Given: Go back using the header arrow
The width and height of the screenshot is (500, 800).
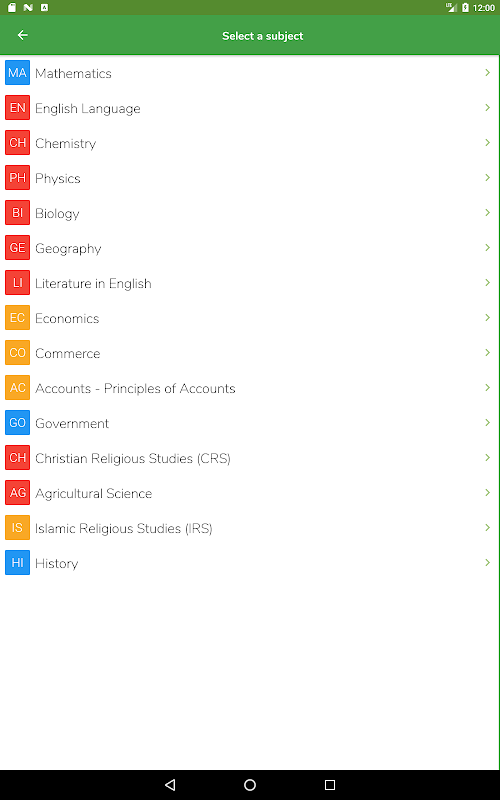Looking at the screenshot, I should [22, 35].
